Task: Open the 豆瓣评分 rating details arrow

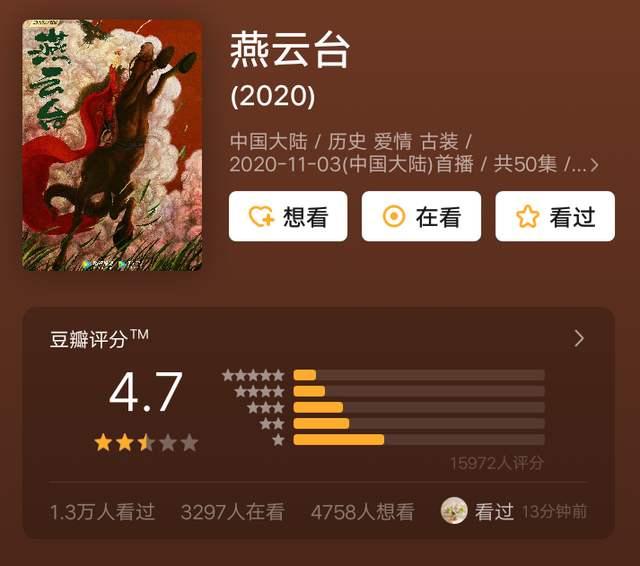Action: tap(579, 338)
